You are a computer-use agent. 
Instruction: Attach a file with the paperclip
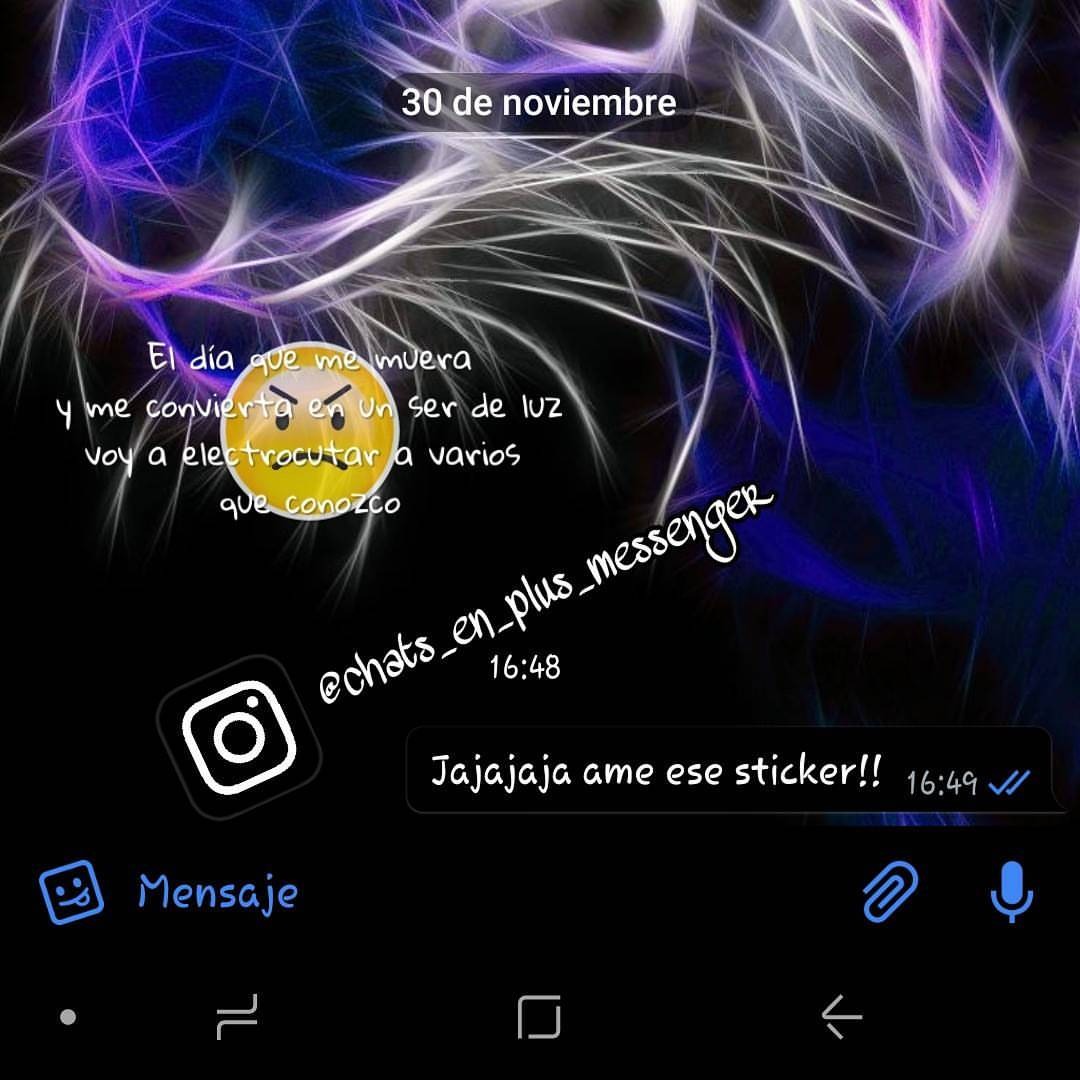pyautogui.click(x=890, y=890)
